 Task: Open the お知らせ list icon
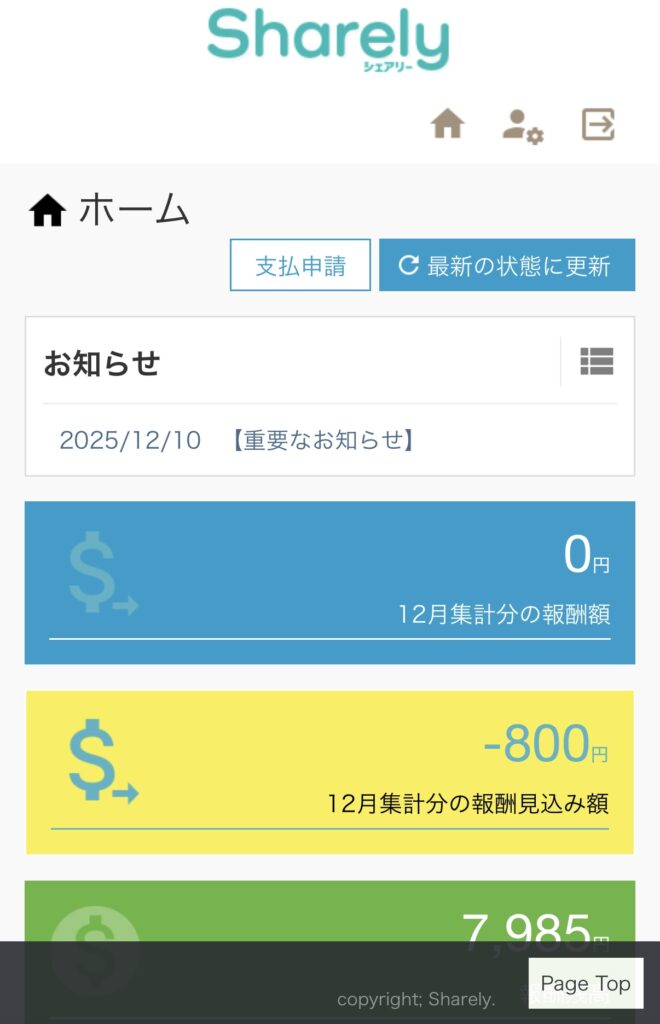pos(596,362)
